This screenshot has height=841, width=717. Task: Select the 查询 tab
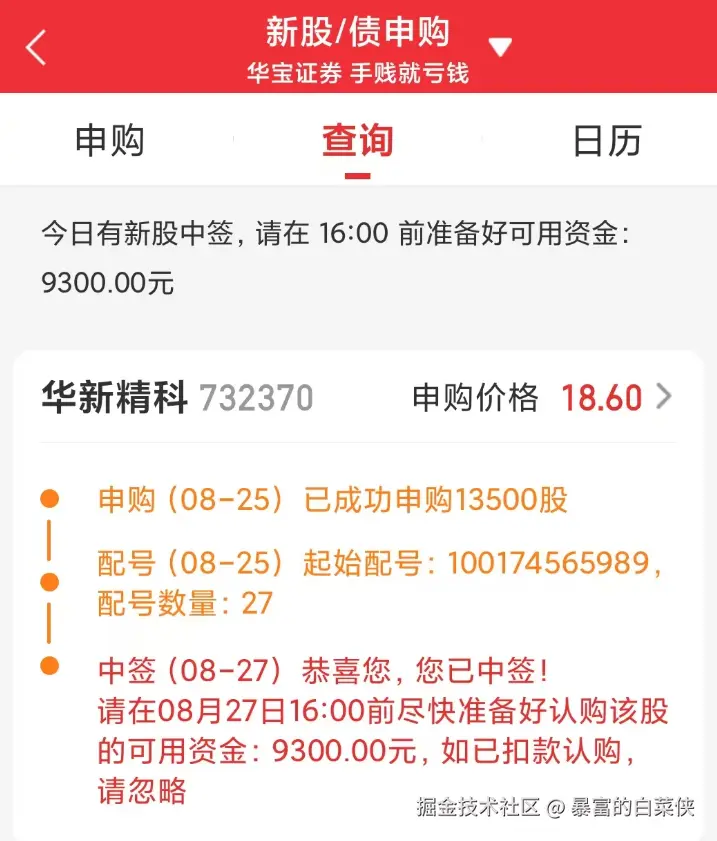tap(357, 141)
